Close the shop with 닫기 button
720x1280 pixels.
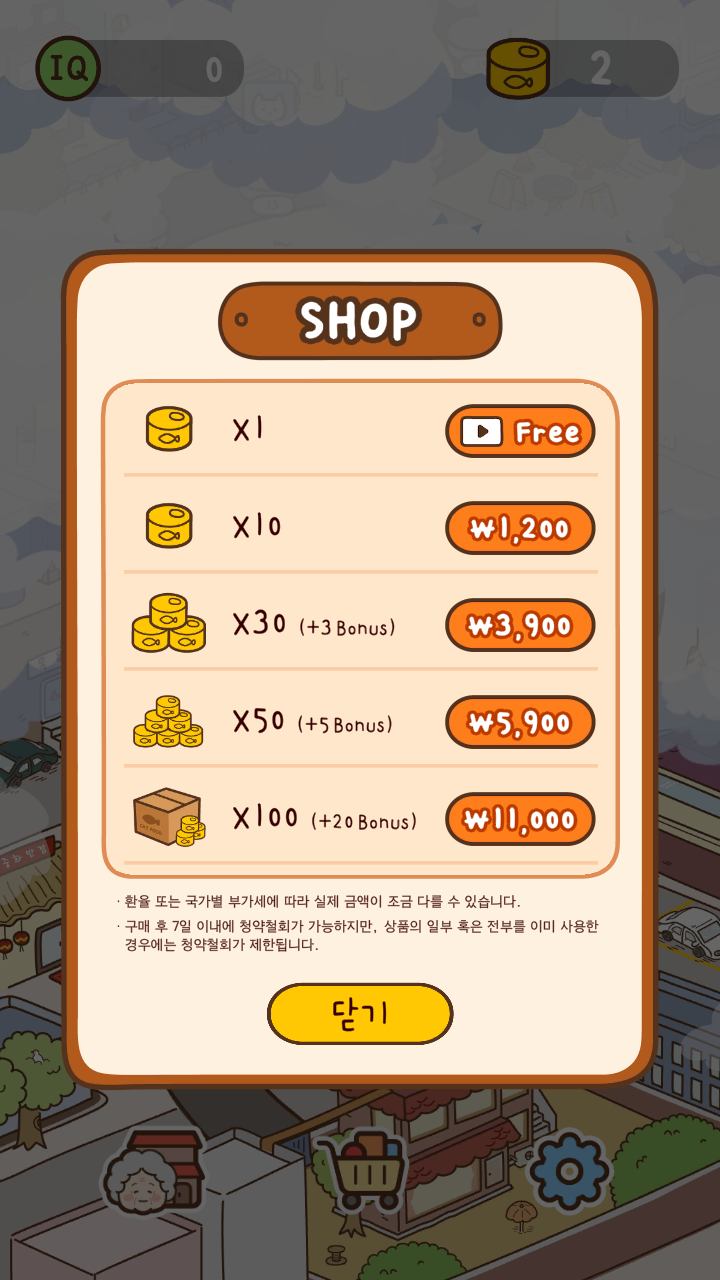point(360,1013)
